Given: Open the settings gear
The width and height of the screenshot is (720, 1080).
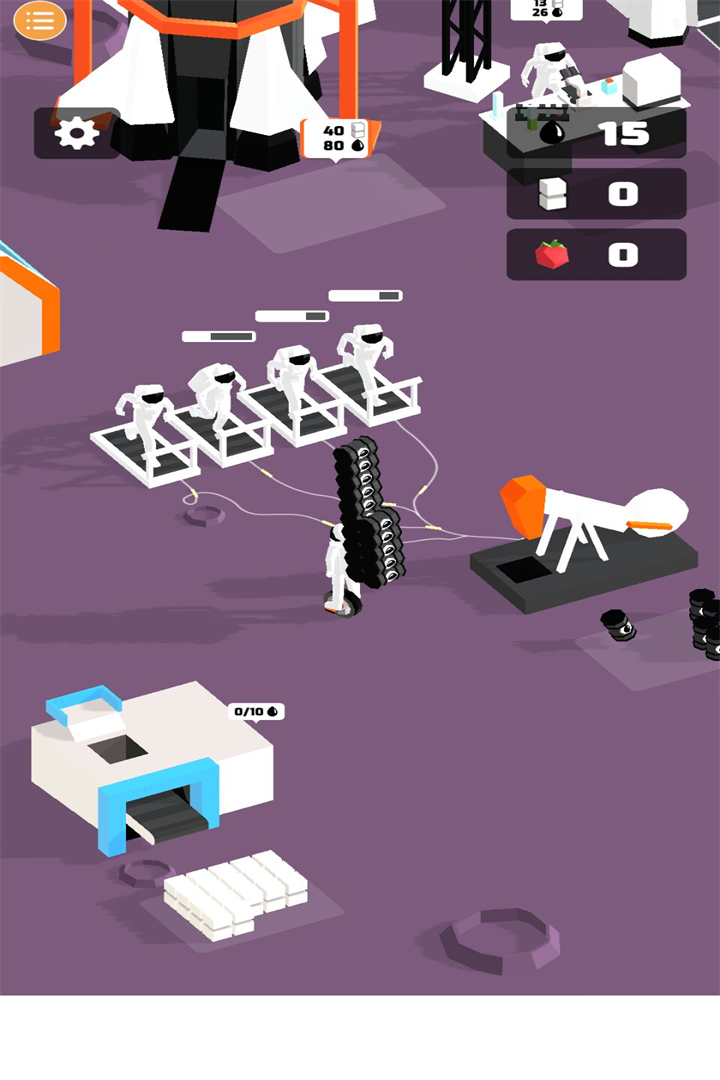Looking at the screenshot, I should click(x=77, y=133).
